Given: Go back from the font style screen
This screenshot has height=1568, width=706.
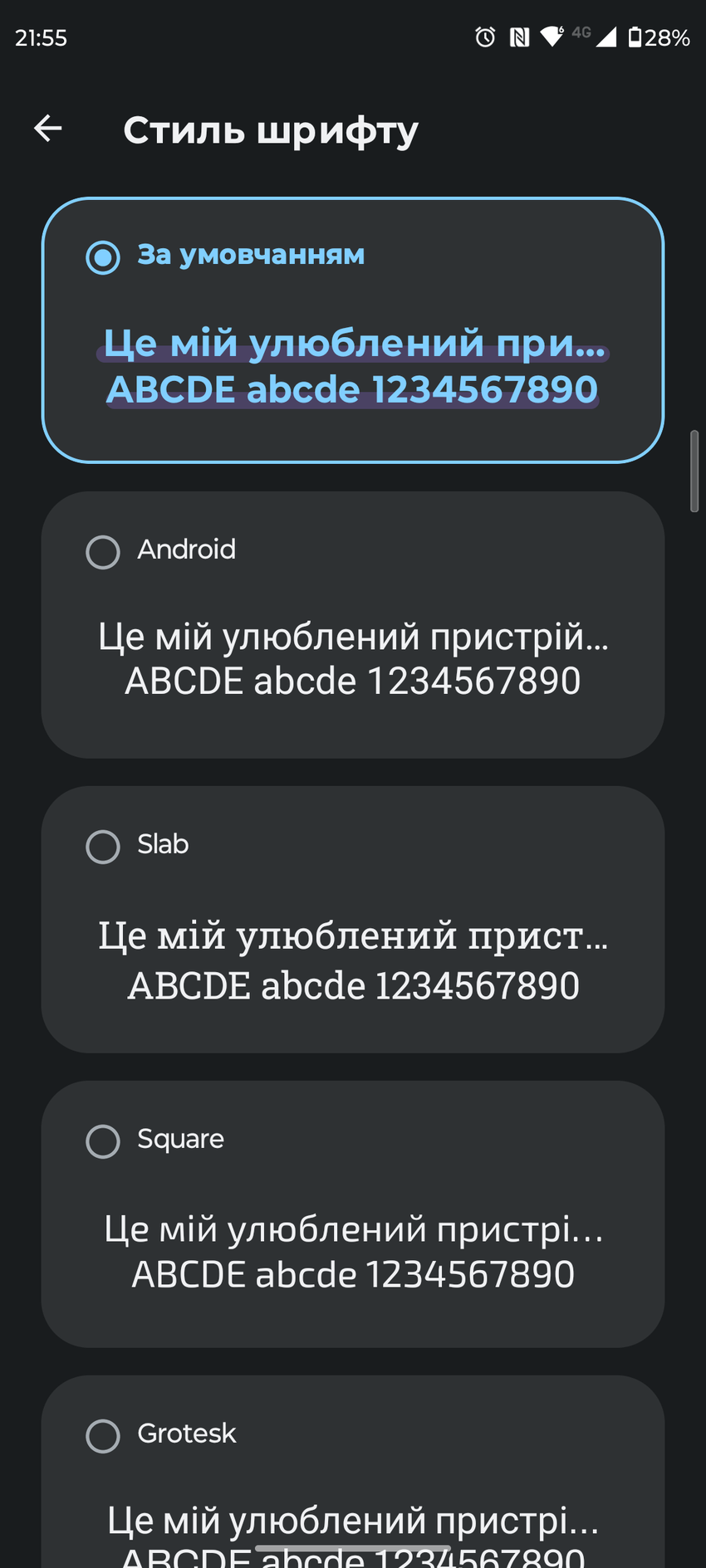Looking at the screenshot, I should (48, 129).
